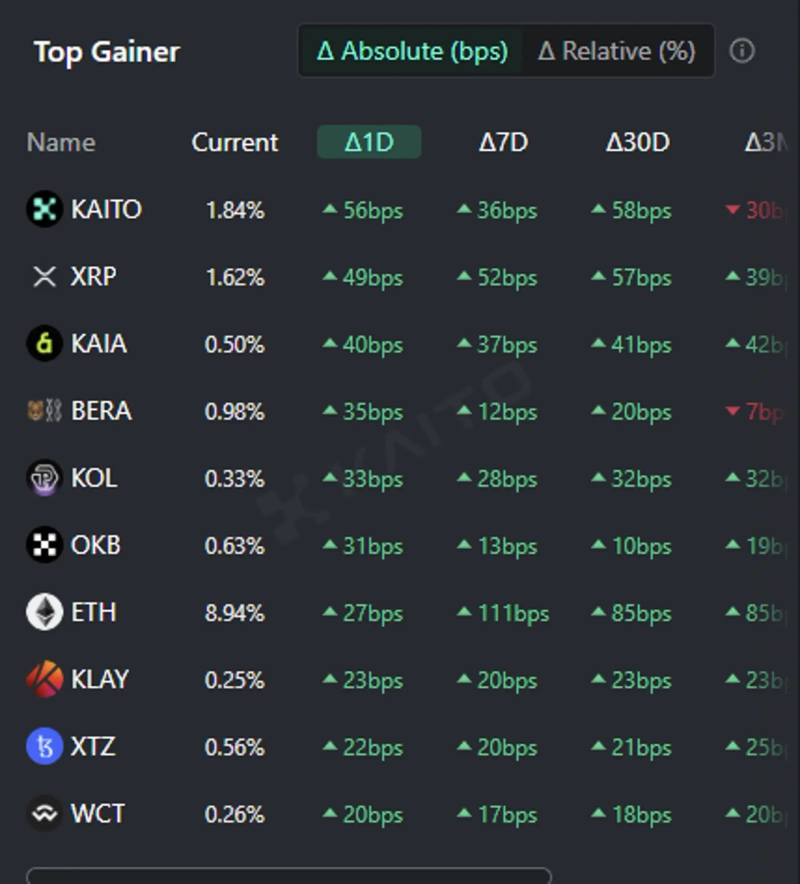
Task: Sort by the Current column
Action: point(234,142)
